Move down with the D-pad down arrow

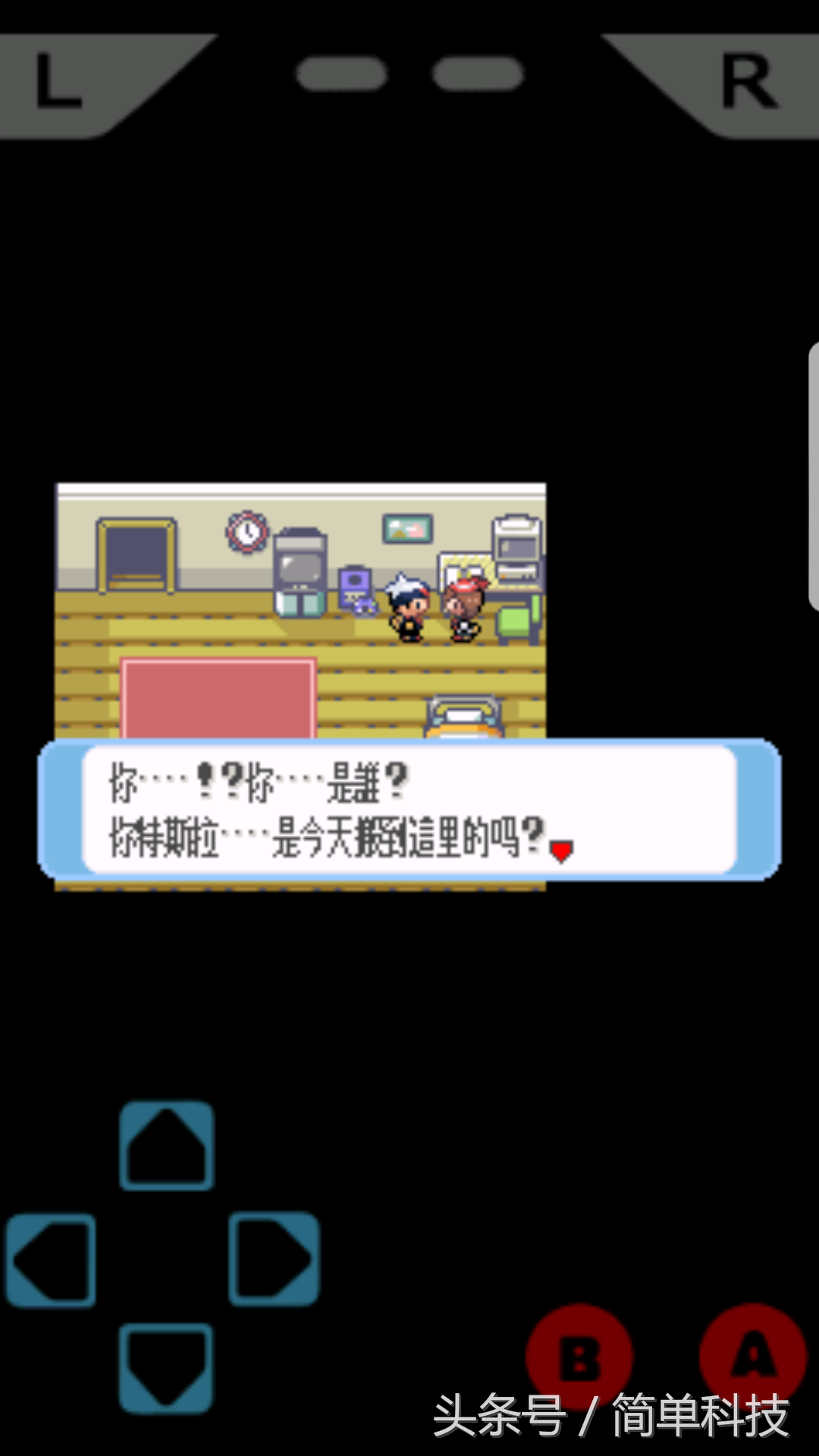coord(165,1368)
